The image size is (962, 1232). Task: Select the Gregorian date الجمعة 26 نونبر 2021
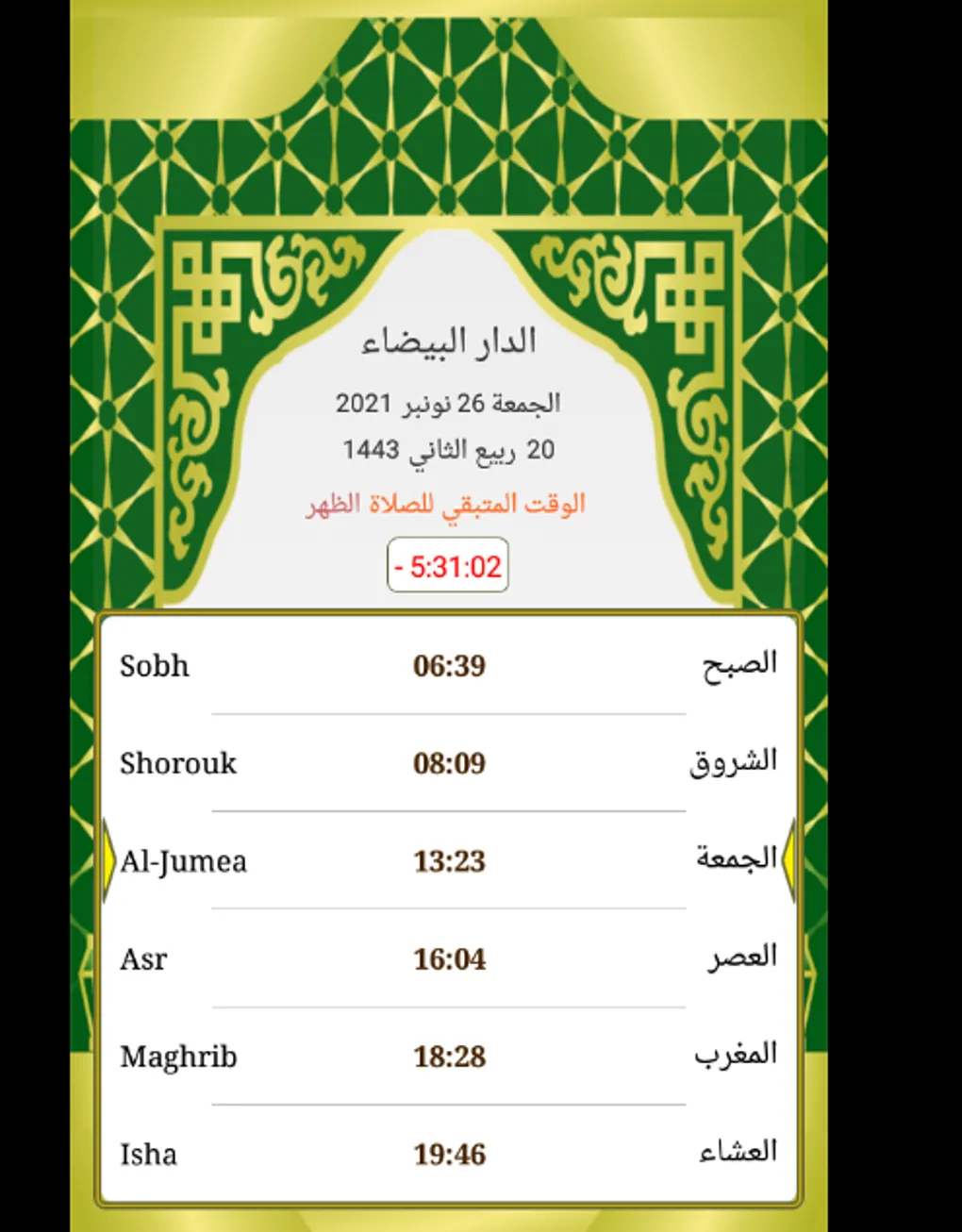(450, 402)
